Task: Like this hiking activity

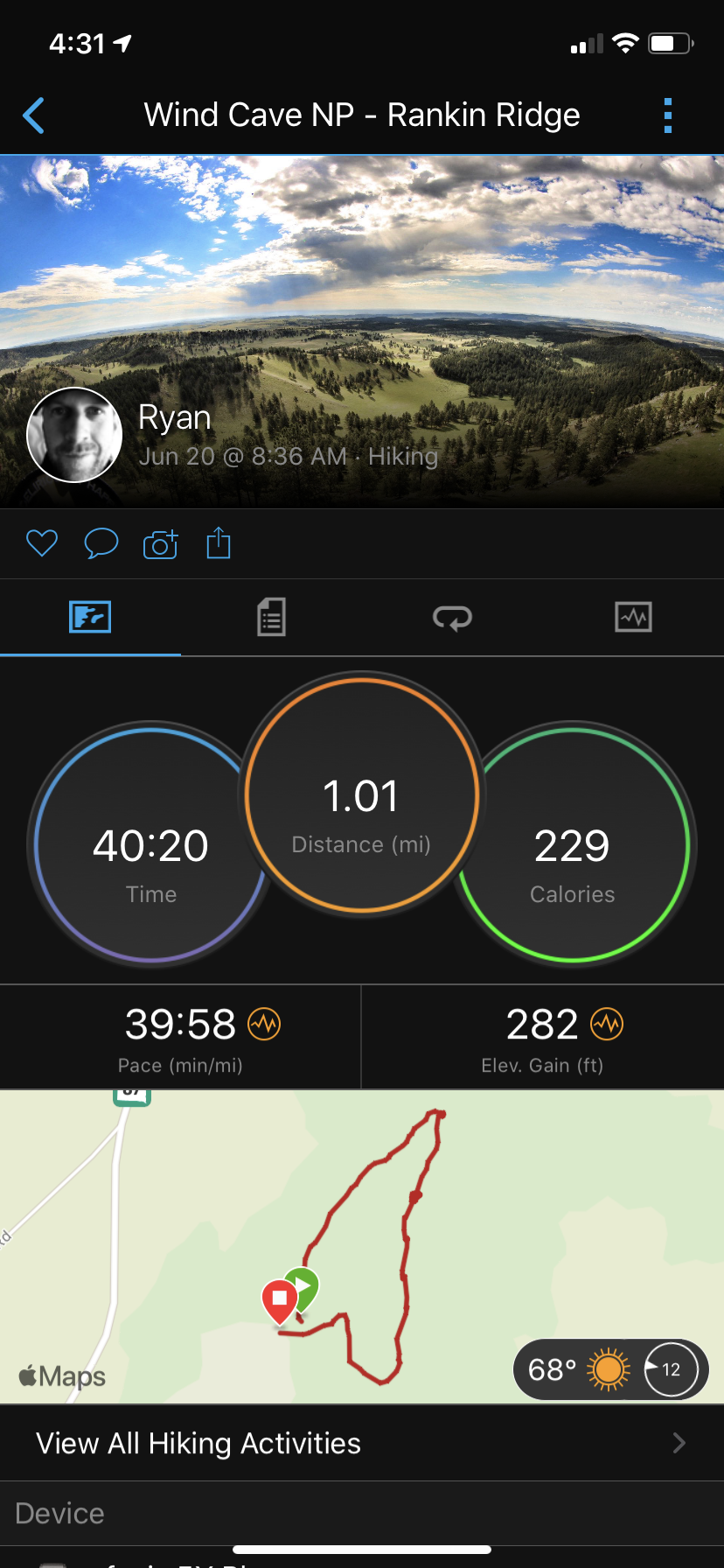Action: (42, 543)
